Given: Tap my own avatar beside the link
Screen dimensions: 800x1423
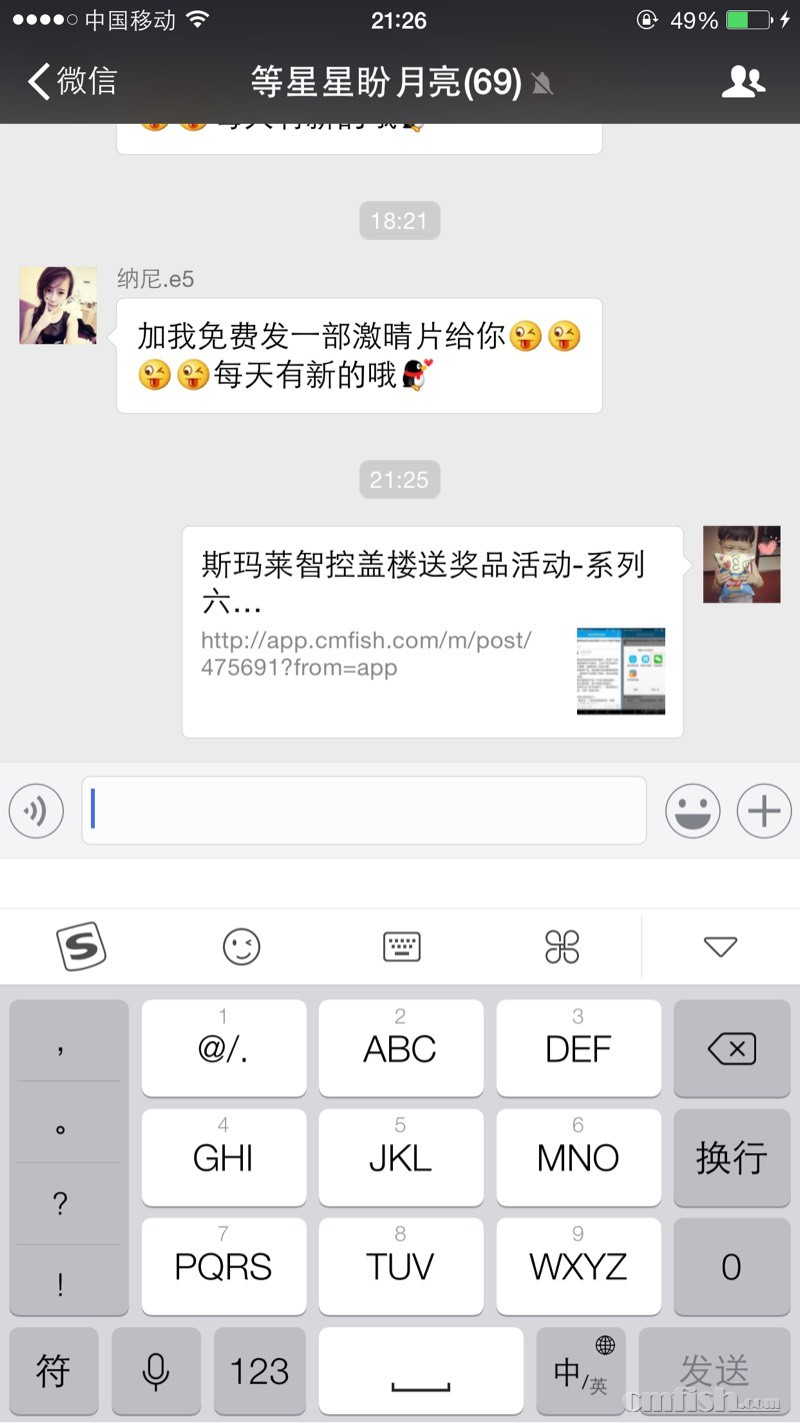Looking at the screenshot, I should (x=741, y=564).
